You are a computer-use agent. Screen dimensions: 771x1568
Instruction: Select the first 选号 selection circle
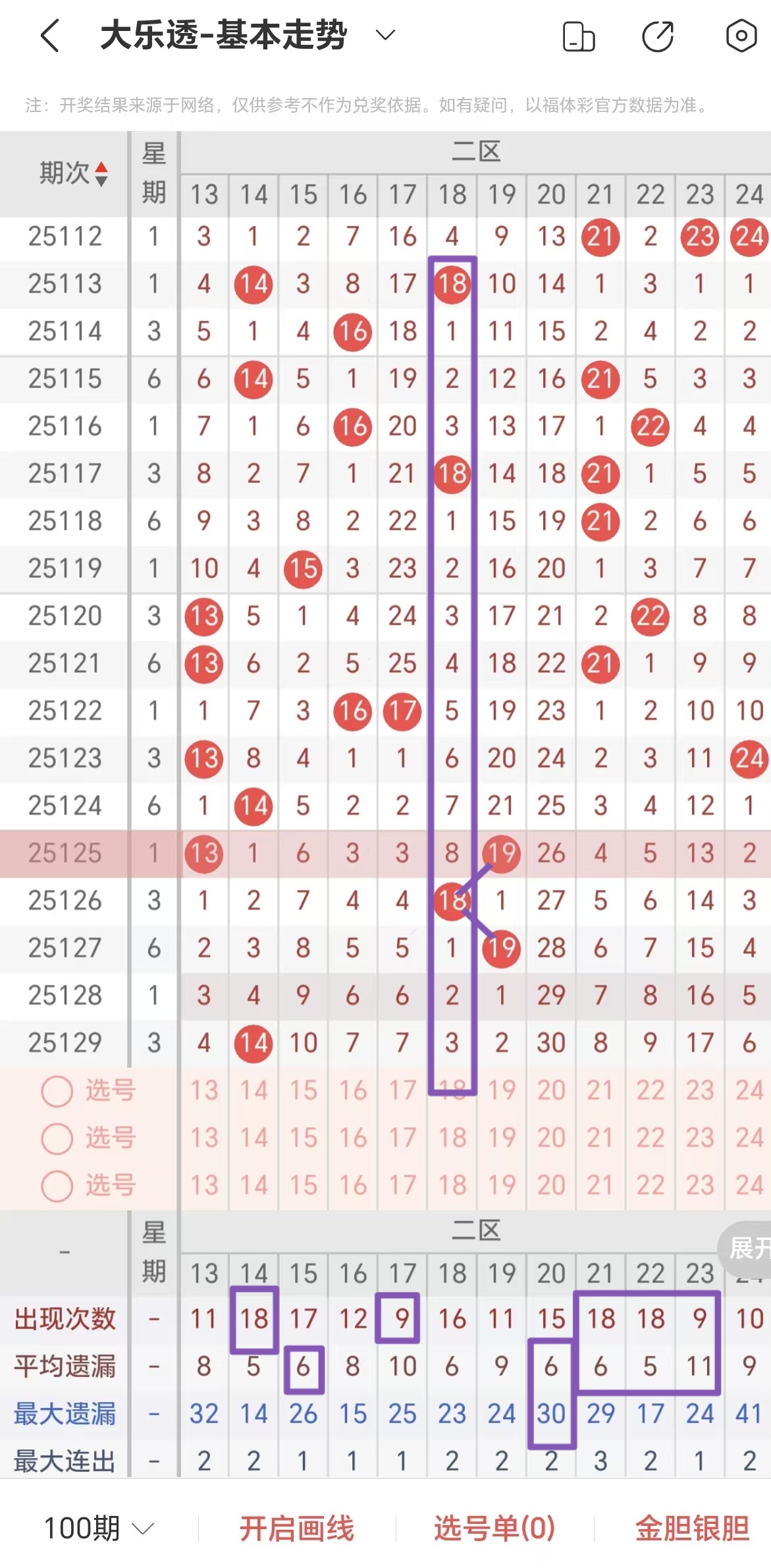point(56,1090)
